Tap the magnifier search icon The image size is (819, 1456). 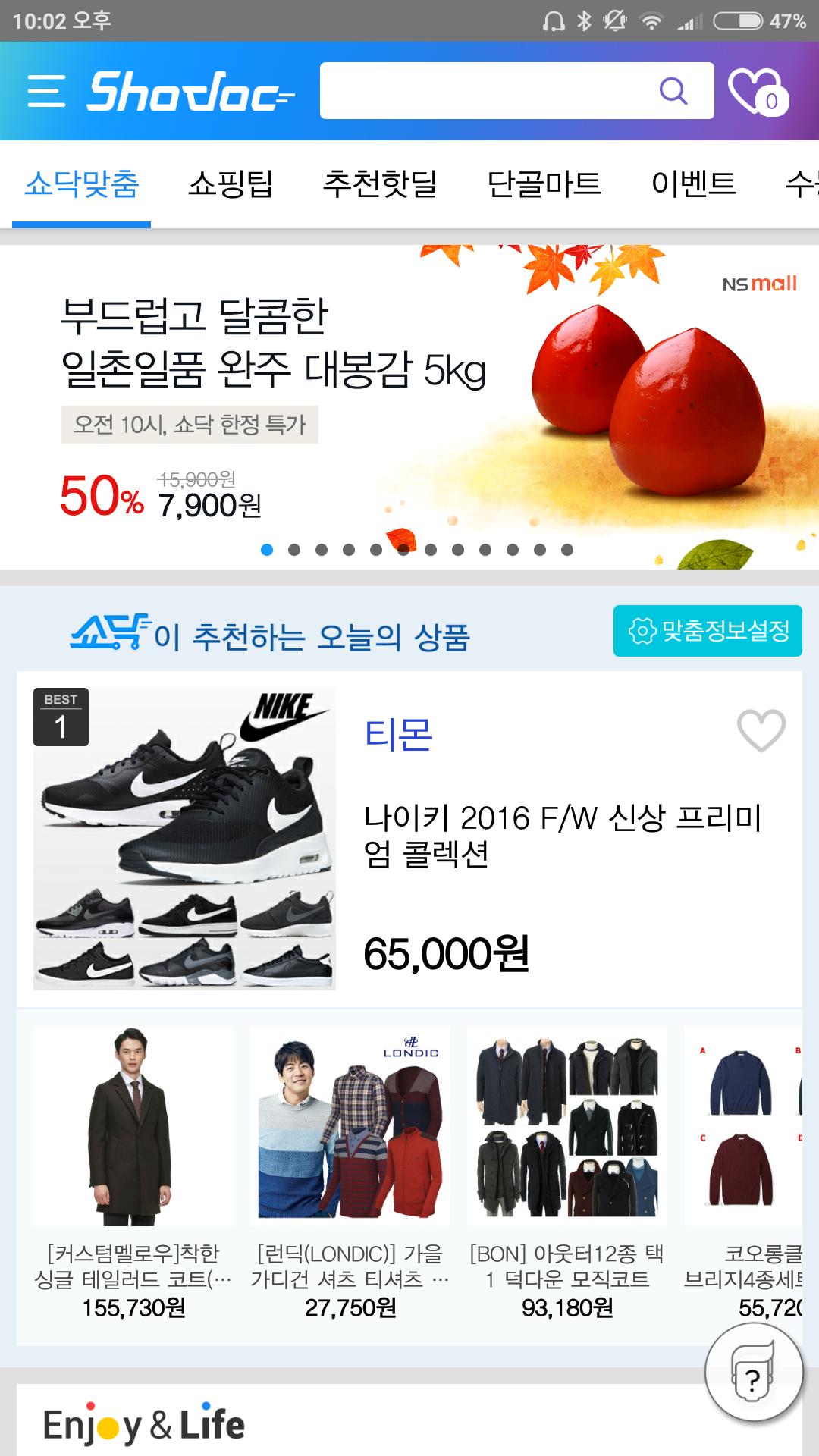(673, 91)
